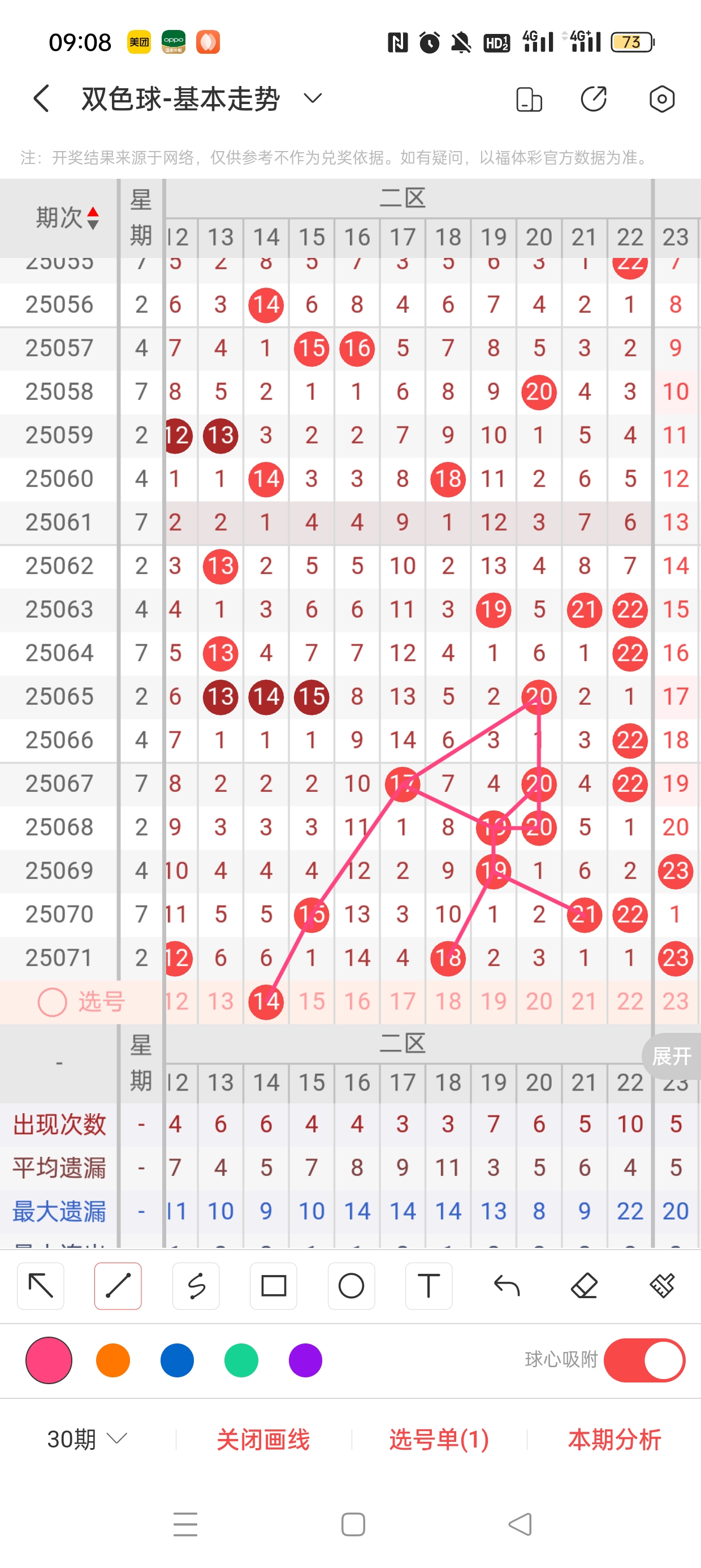Viewport: 701px width, 1568px height.
Task: Choose the blue line color
Action: pyautogui.click(x=177, y=1360)
